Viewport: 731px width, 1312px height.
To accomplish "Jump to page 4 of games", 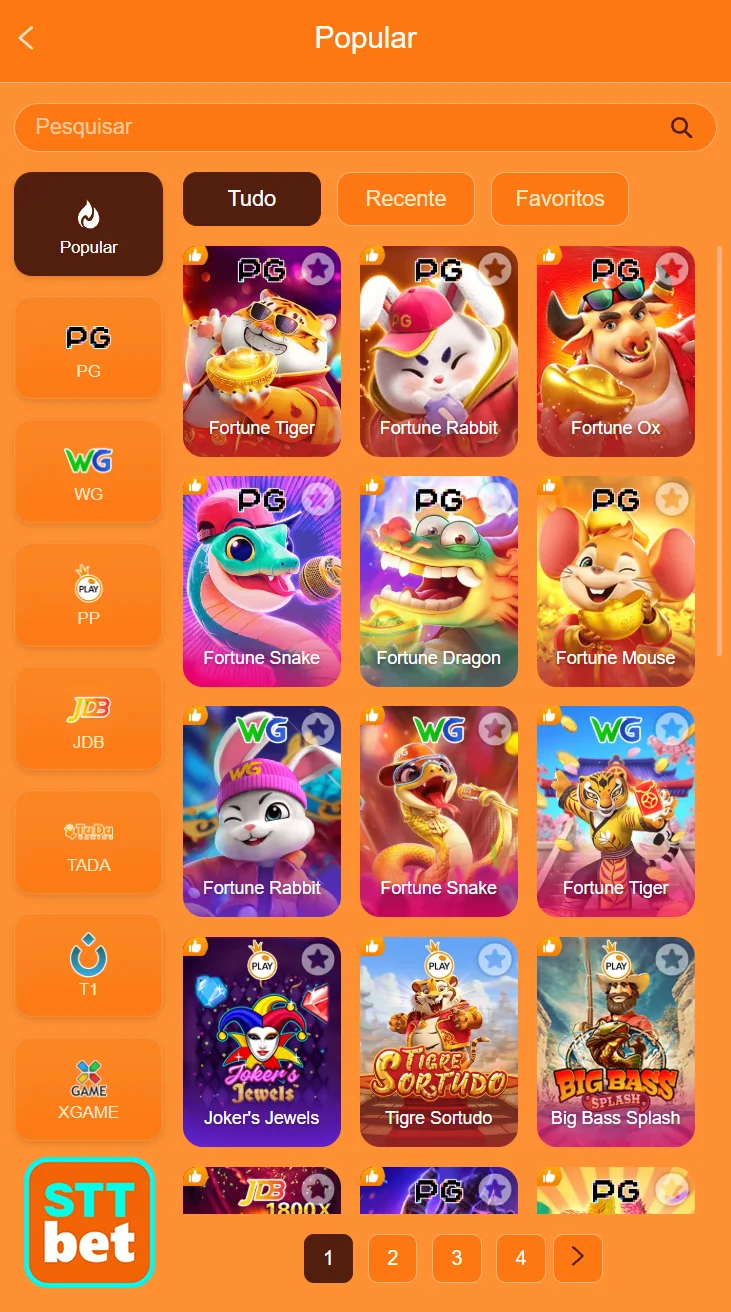I will point(520,1258).
